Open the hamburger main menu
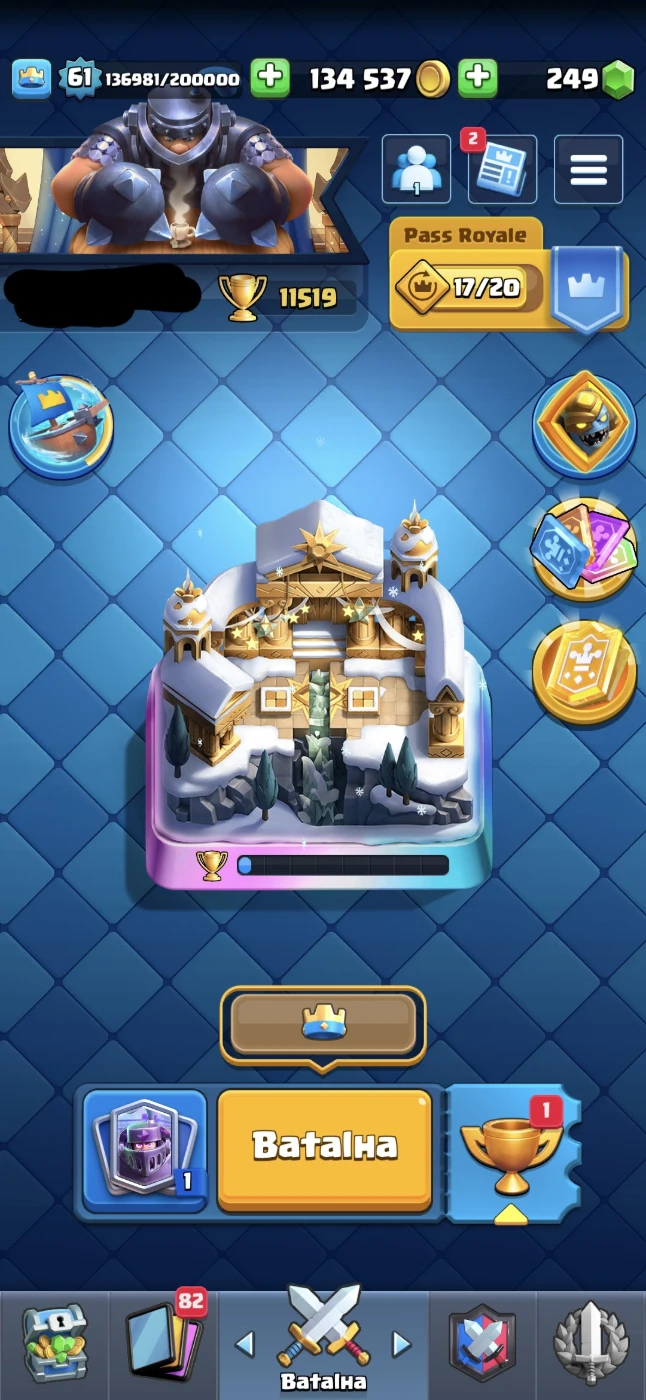This screenshot has height=1400, width=646. point(588,171)
